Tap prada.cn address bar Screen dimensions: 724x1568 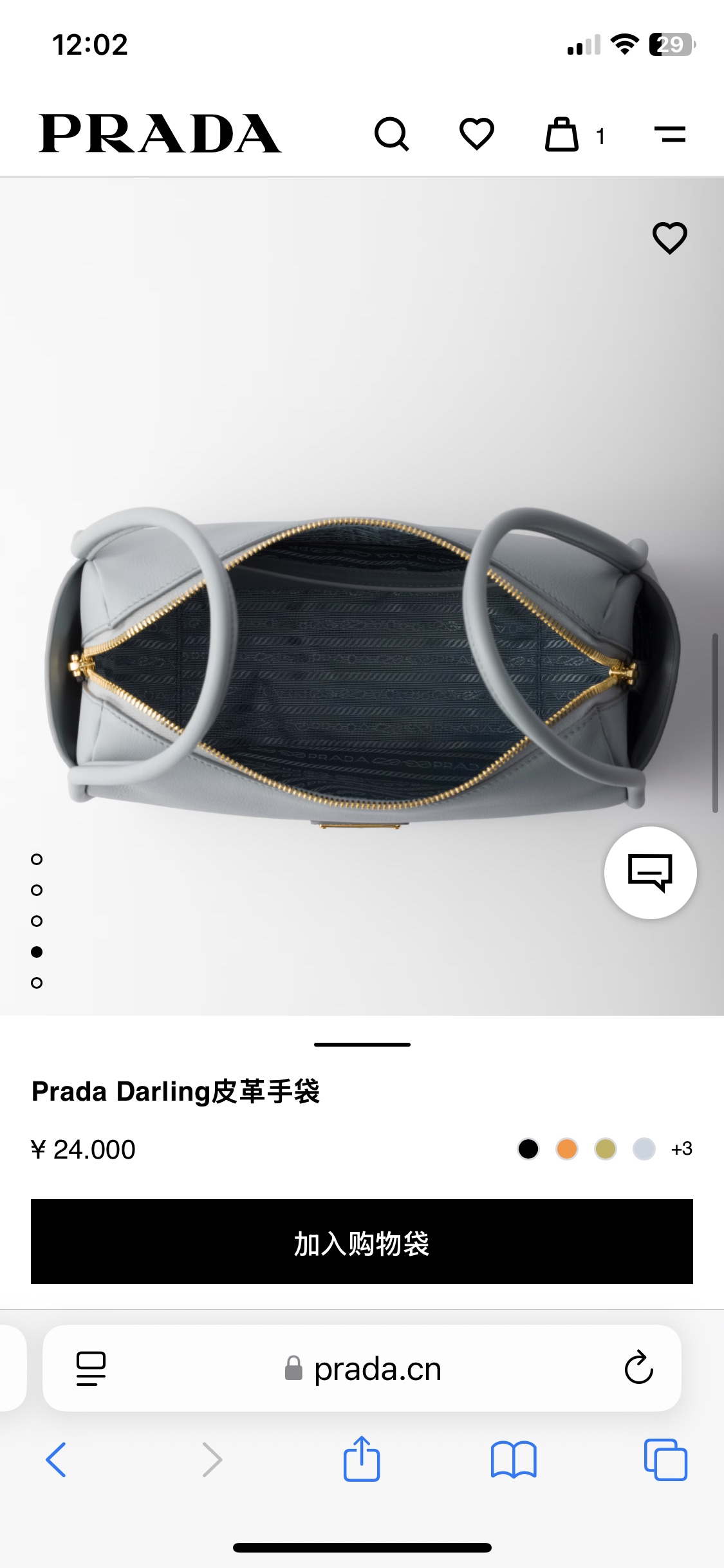pos(364,1368)
